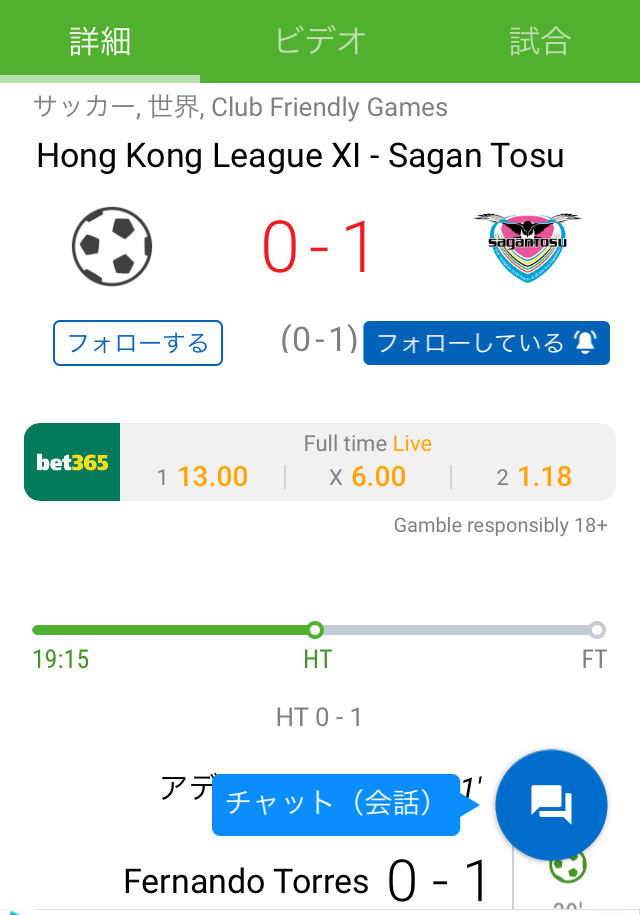This screenshot has width=640, height=915.
Task: Open the Sagan Tosu team crest
Action: [527, 247]
